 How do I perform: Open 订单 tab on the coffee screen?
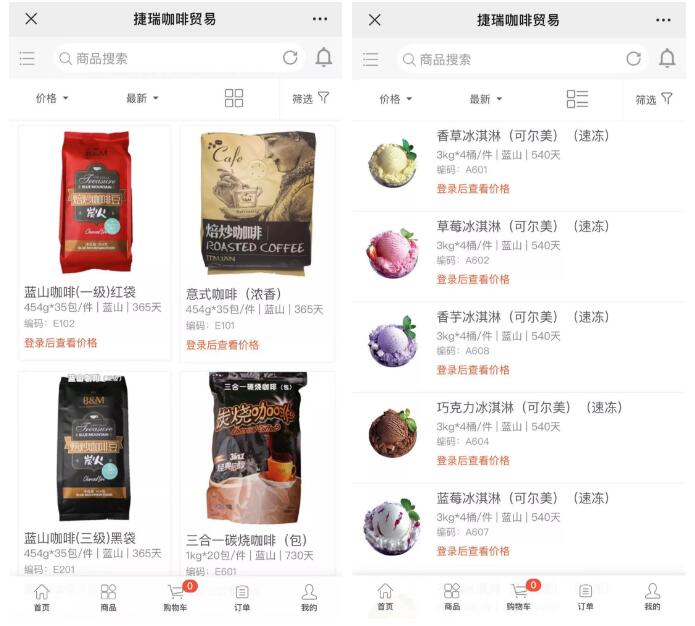pyautogui.click(x=242, y=597)
